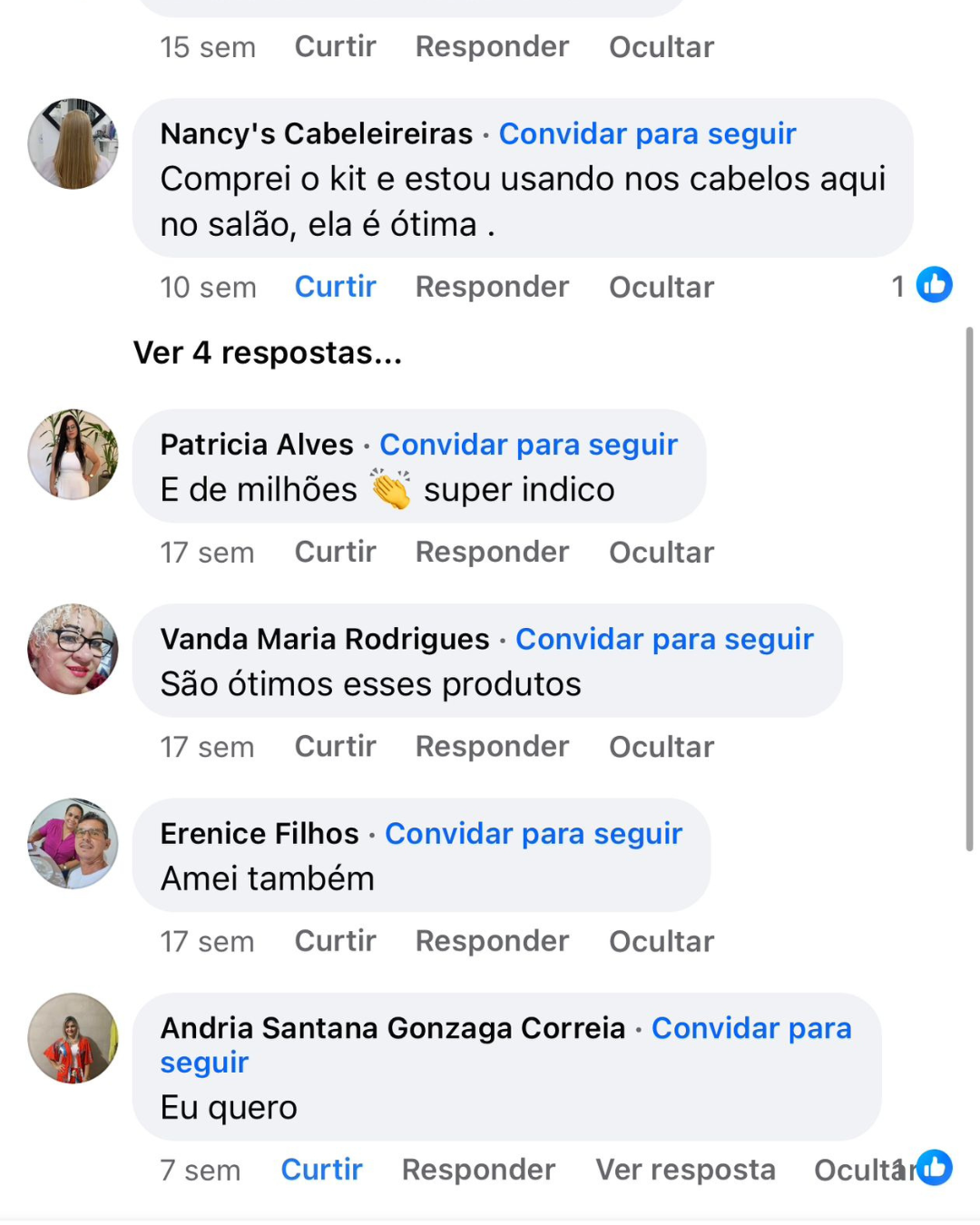Open Vanda Maria Rodrigues' profile photo
This screenshot has width=980, height=1225.
[73, 650]
